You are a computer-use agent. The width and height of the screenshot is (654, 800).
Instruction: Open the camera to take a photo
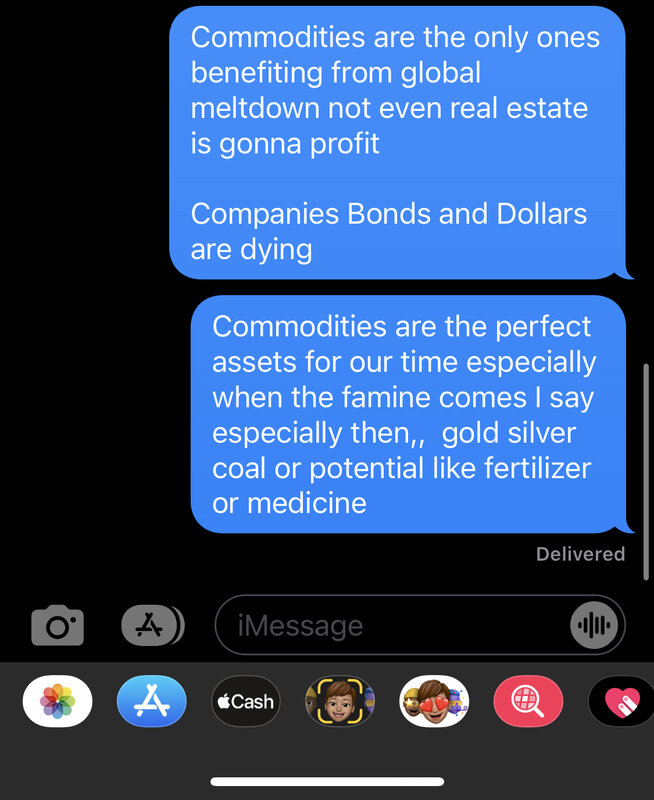58,626
